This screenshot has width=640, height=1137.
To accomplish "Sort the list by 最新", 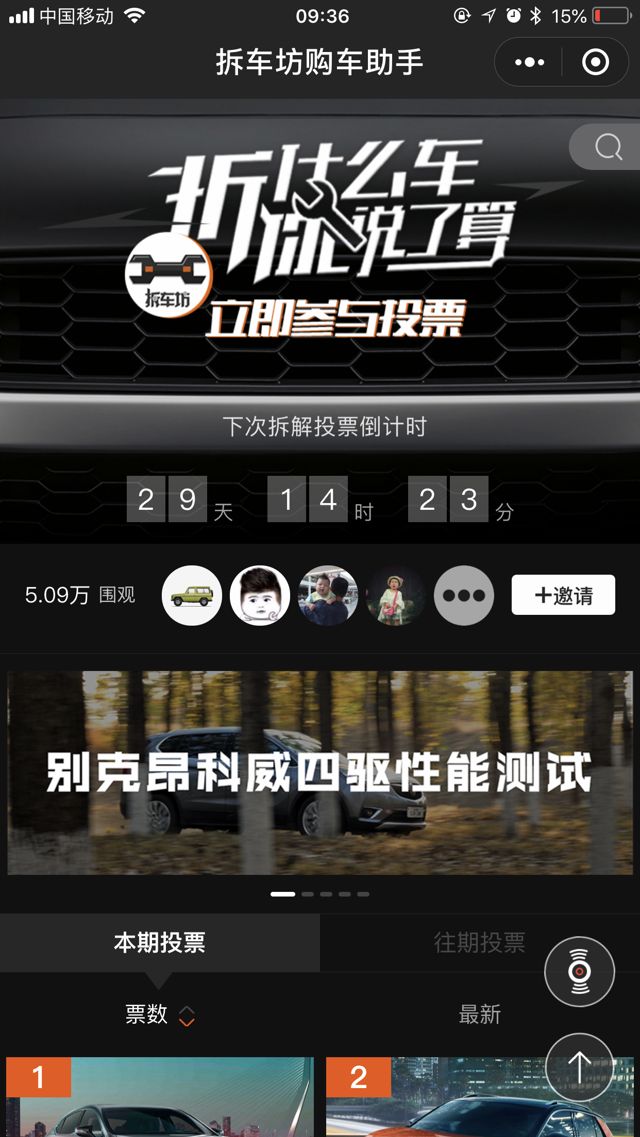I will 479,1014.
